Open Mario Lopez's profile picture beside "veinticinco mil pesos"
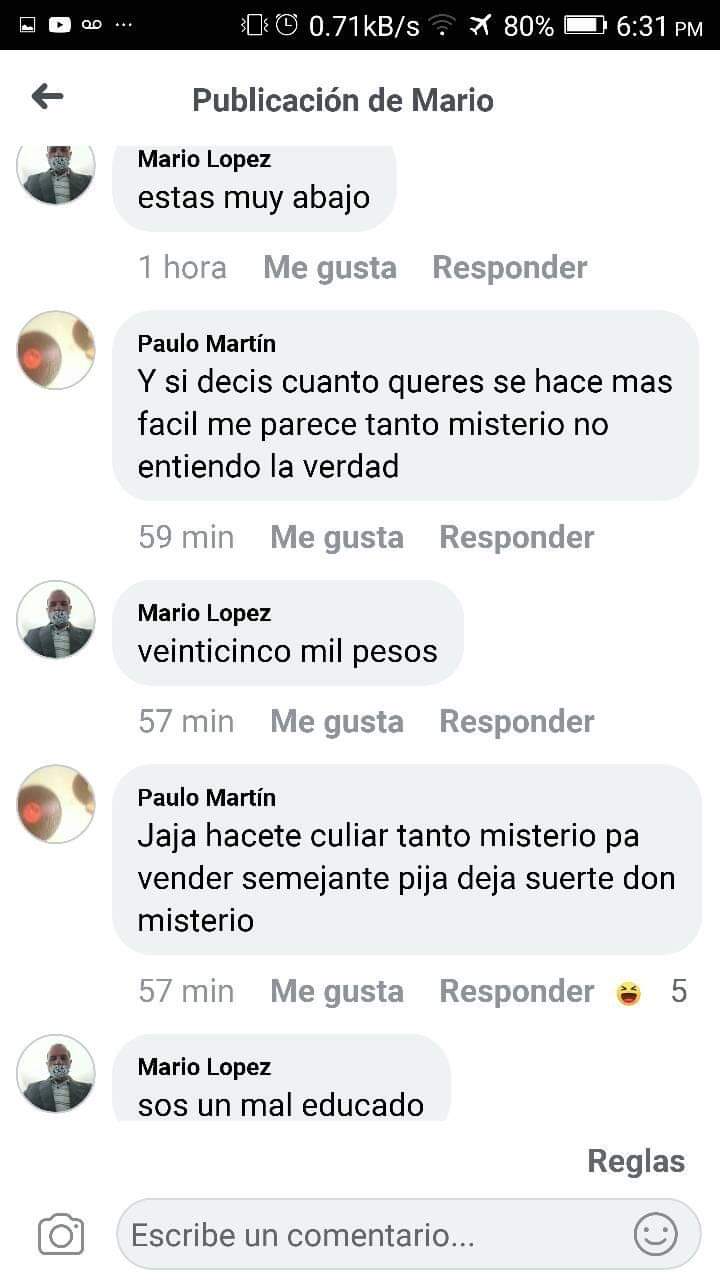Image resolution: width=720 pixels, height=1280 pixels. click(56, 620)
